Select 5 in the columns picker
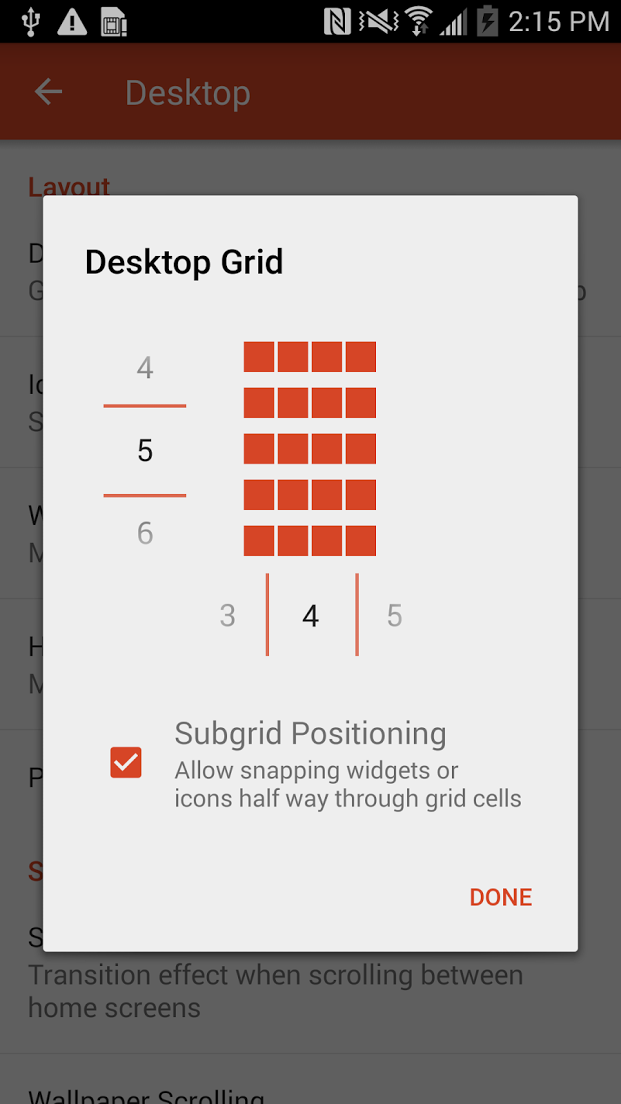621x1104 pixels. (x=394, y=615)
